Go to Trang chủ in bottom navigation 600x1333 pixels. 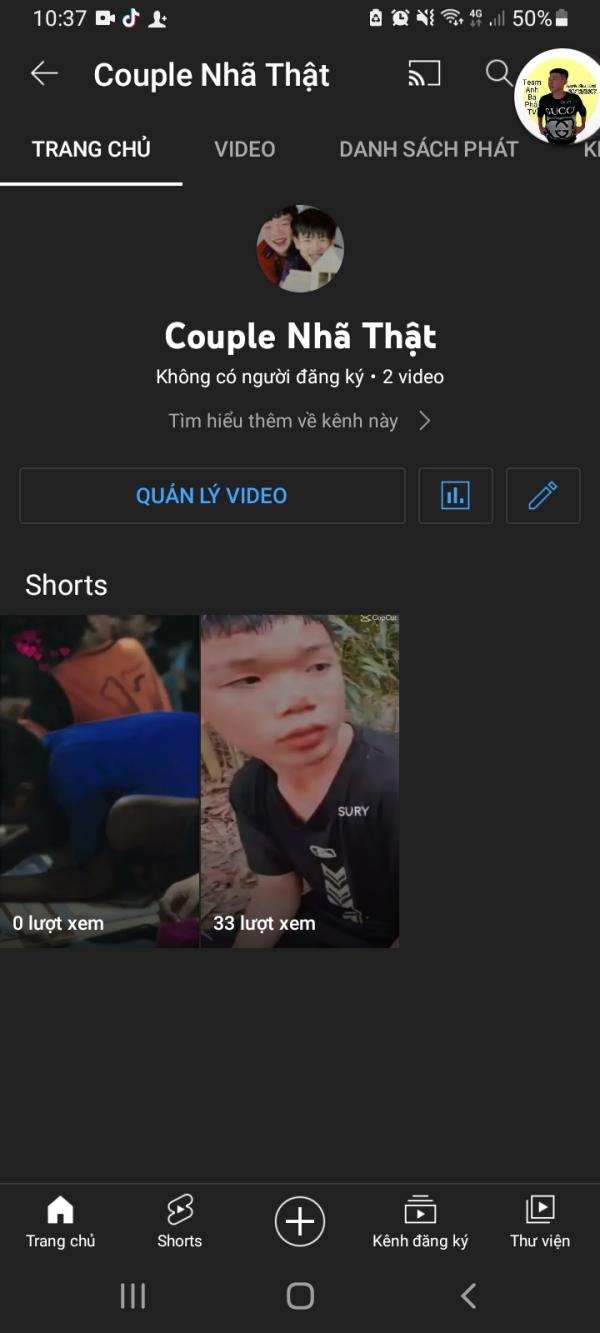pos(60,1222)
